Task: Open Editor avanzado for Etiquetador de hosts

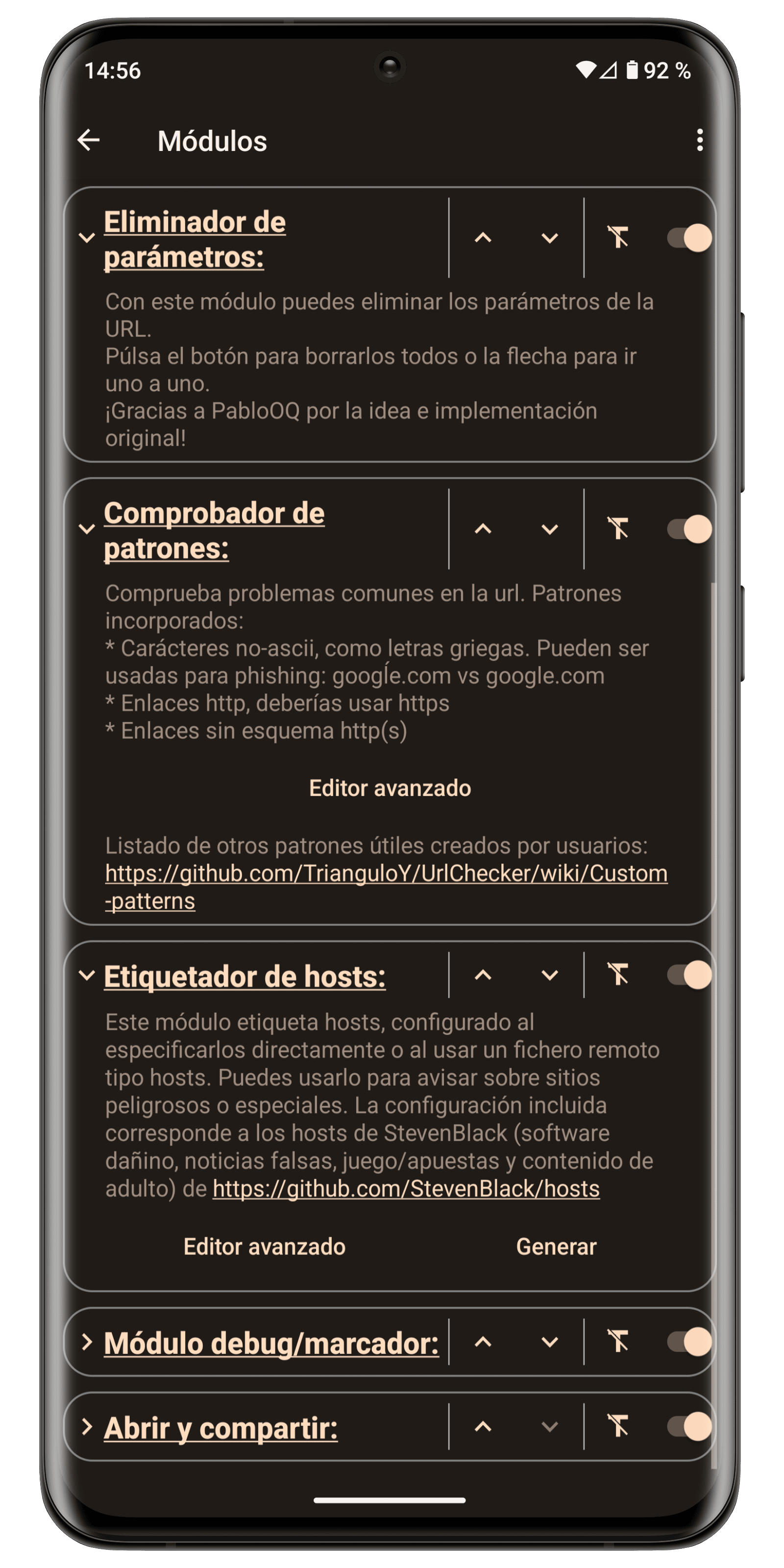Action: click(x=264, y=1247)
